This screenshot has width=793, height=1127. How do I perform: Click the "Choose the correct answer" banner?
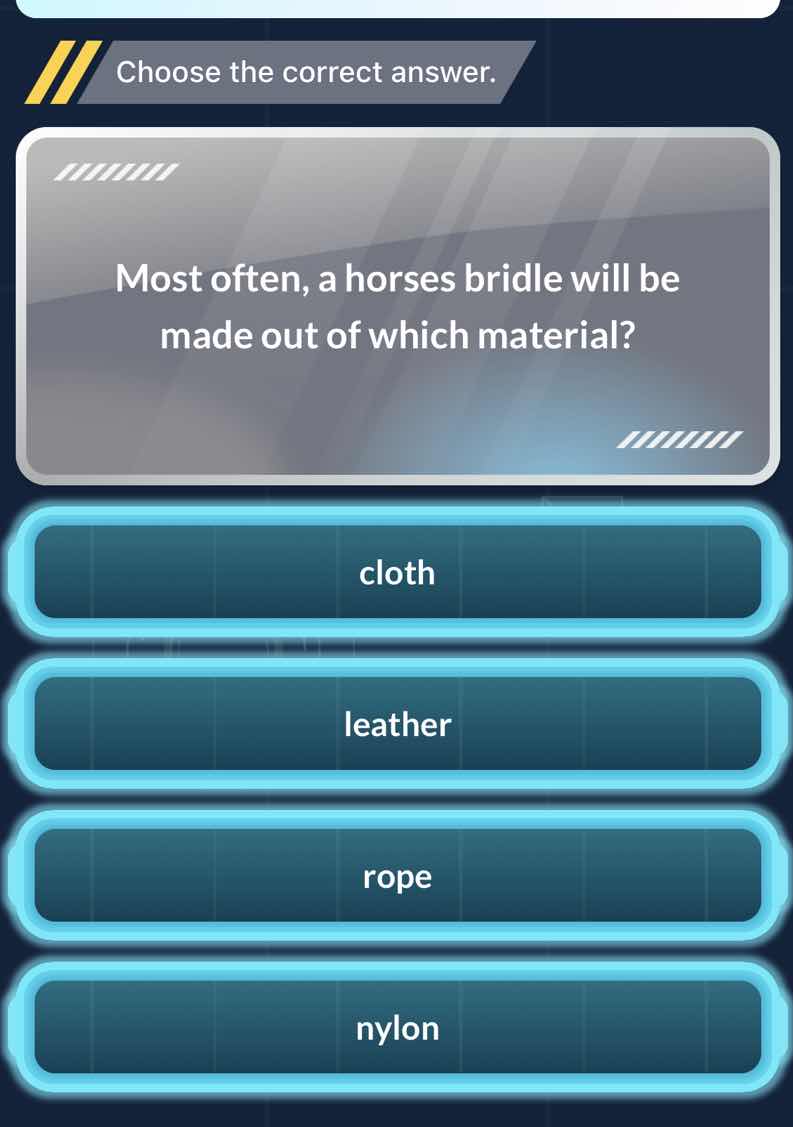click(300, 71)
